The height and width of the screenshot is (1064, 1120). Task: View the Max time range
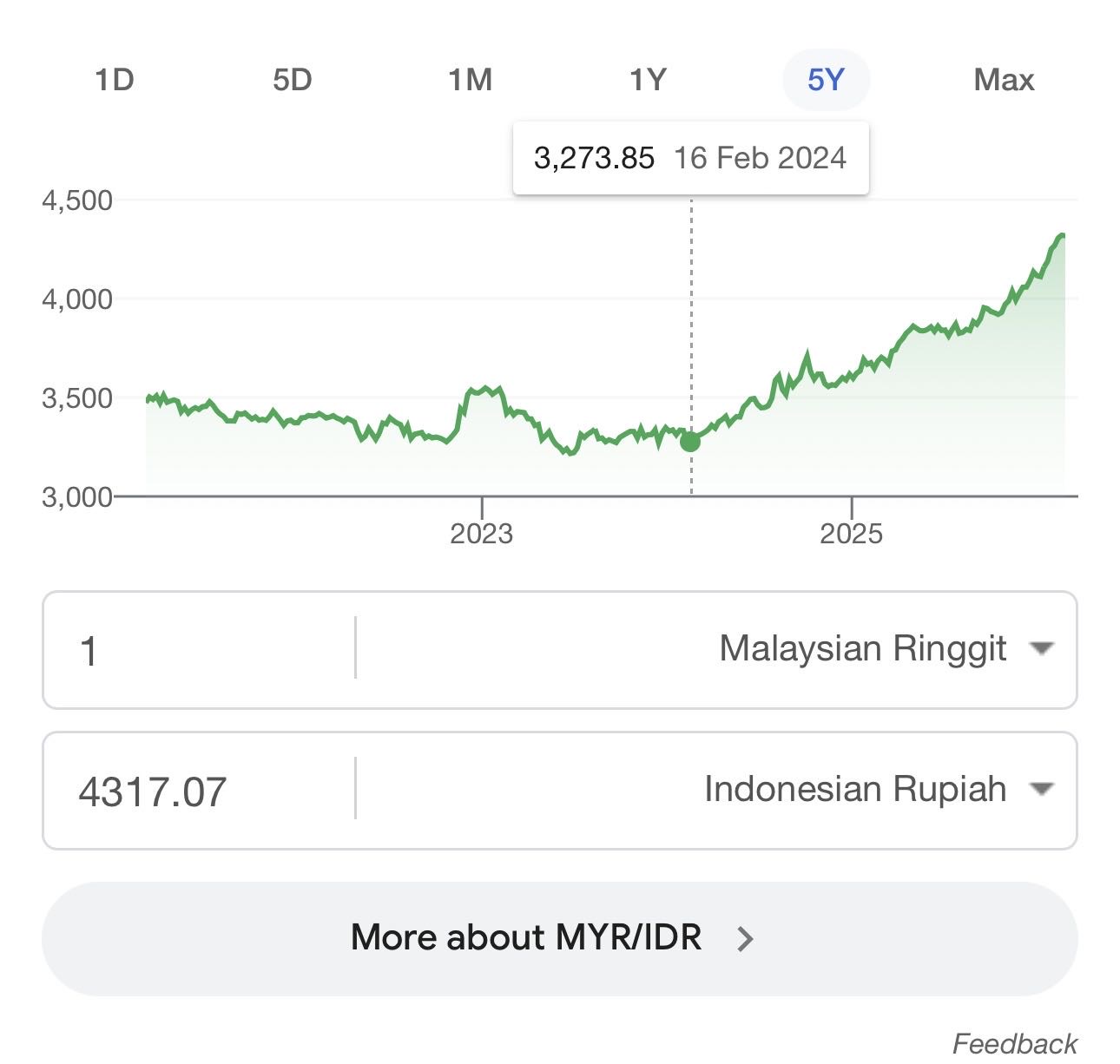pyautogui.click(x=1004, y=80)
